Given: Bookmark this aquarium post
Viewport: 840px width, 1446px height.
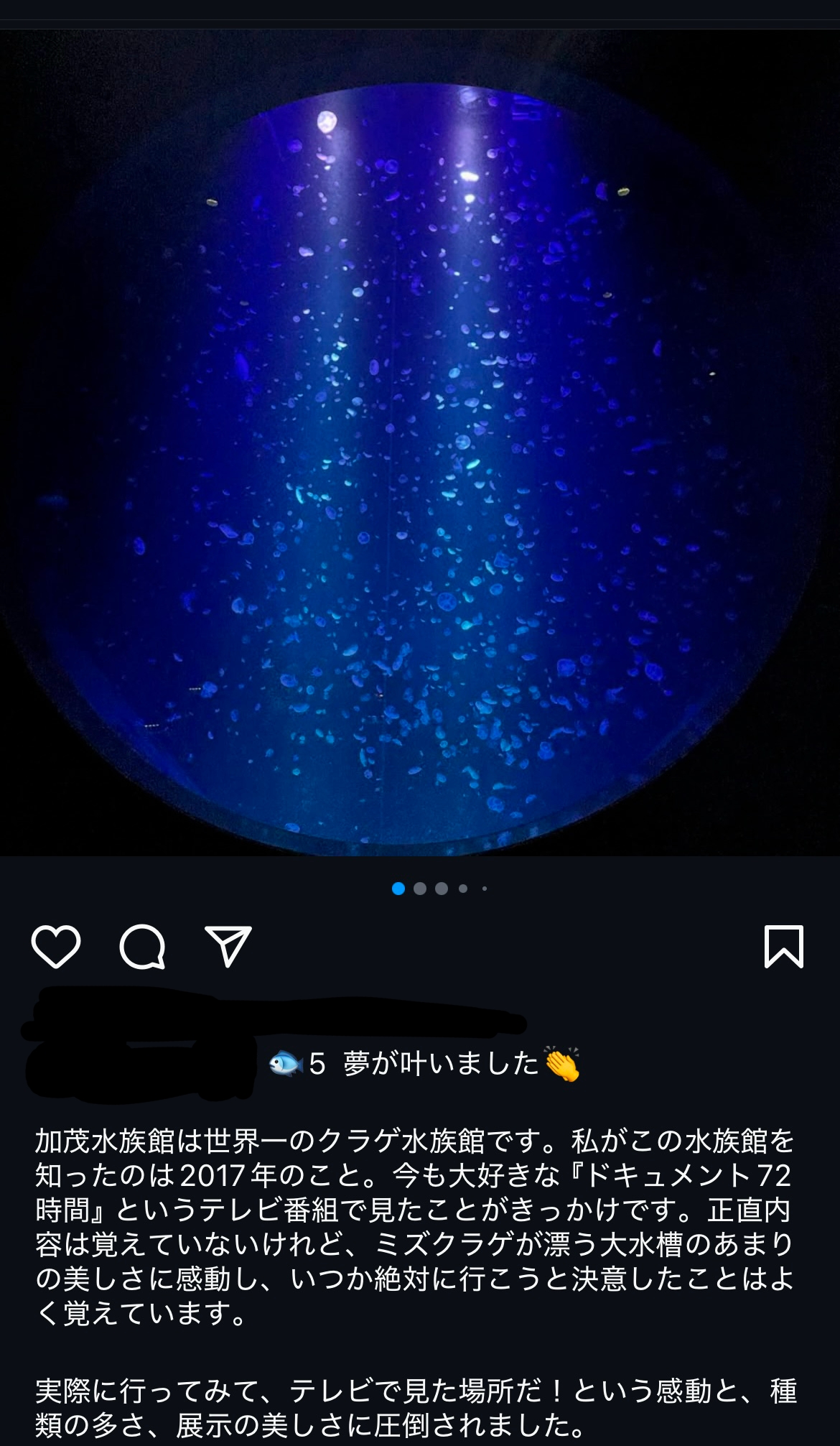Looking at the screenshot, I should 784,947.
